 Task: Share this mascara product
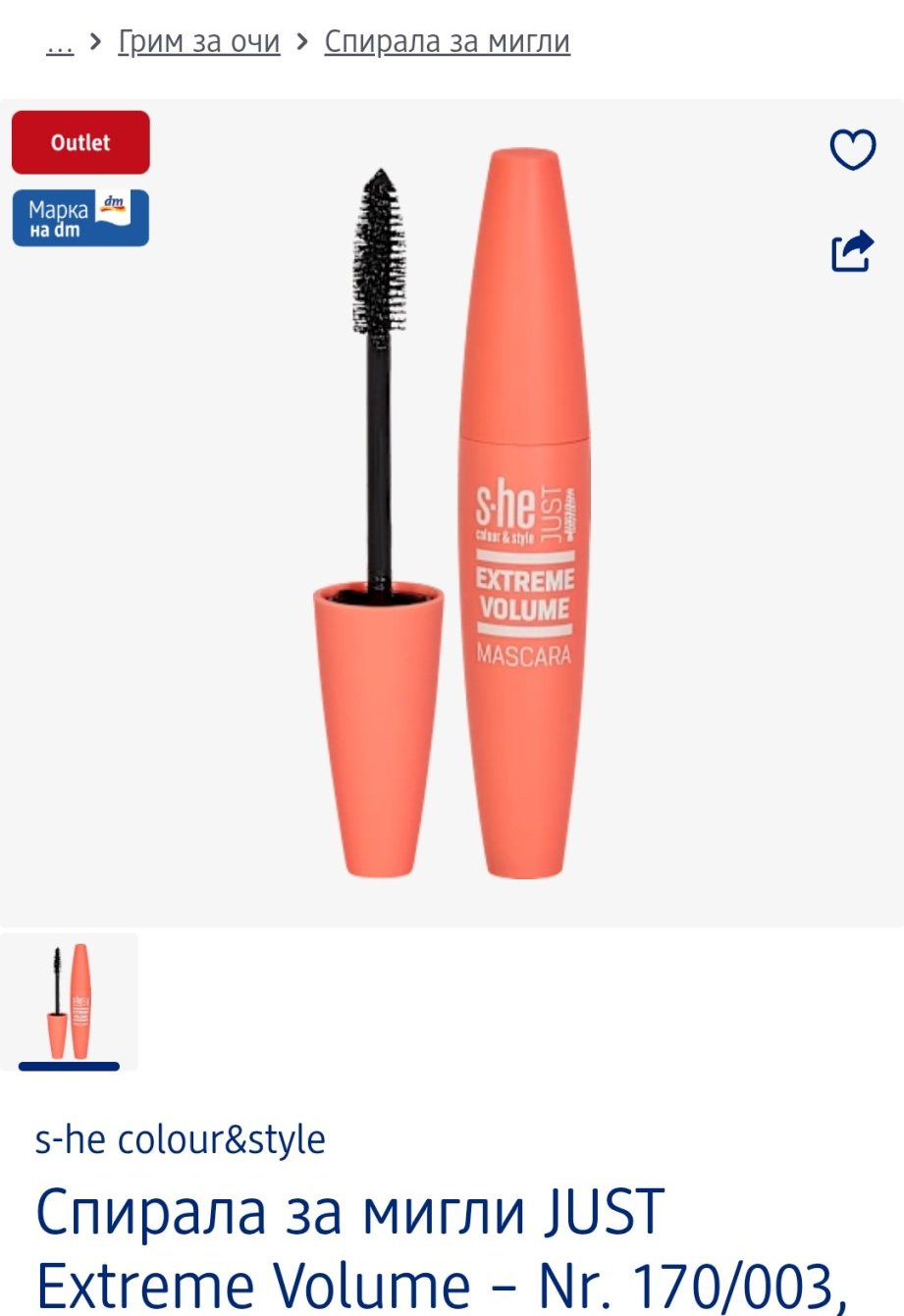(x=852, y=251)
